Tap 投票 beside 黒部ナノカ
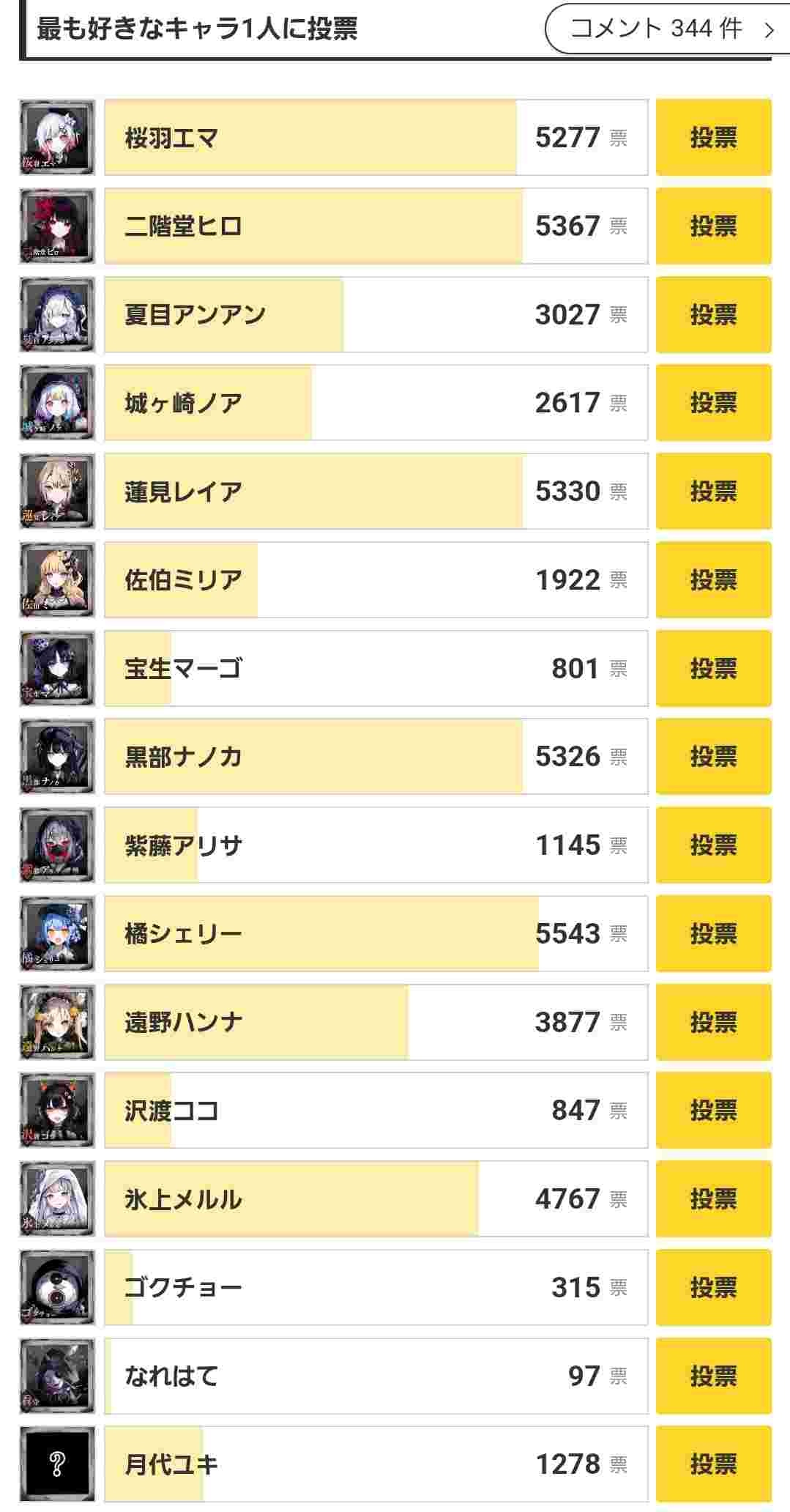 [x=713, y=756]
